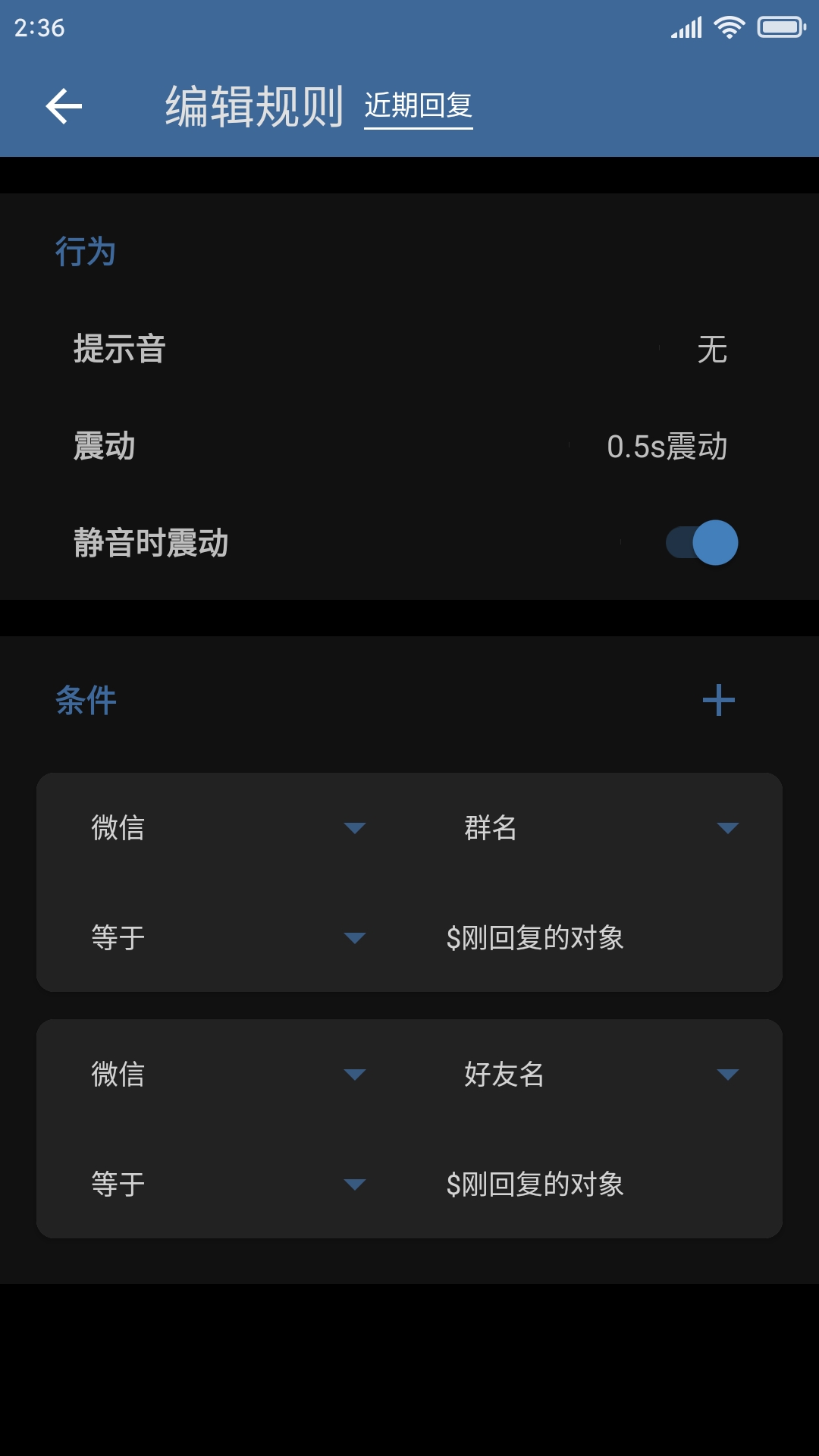Toggle the 静音时震动 switch off
Screen dimensions: 819x1456
click(701, 542)
